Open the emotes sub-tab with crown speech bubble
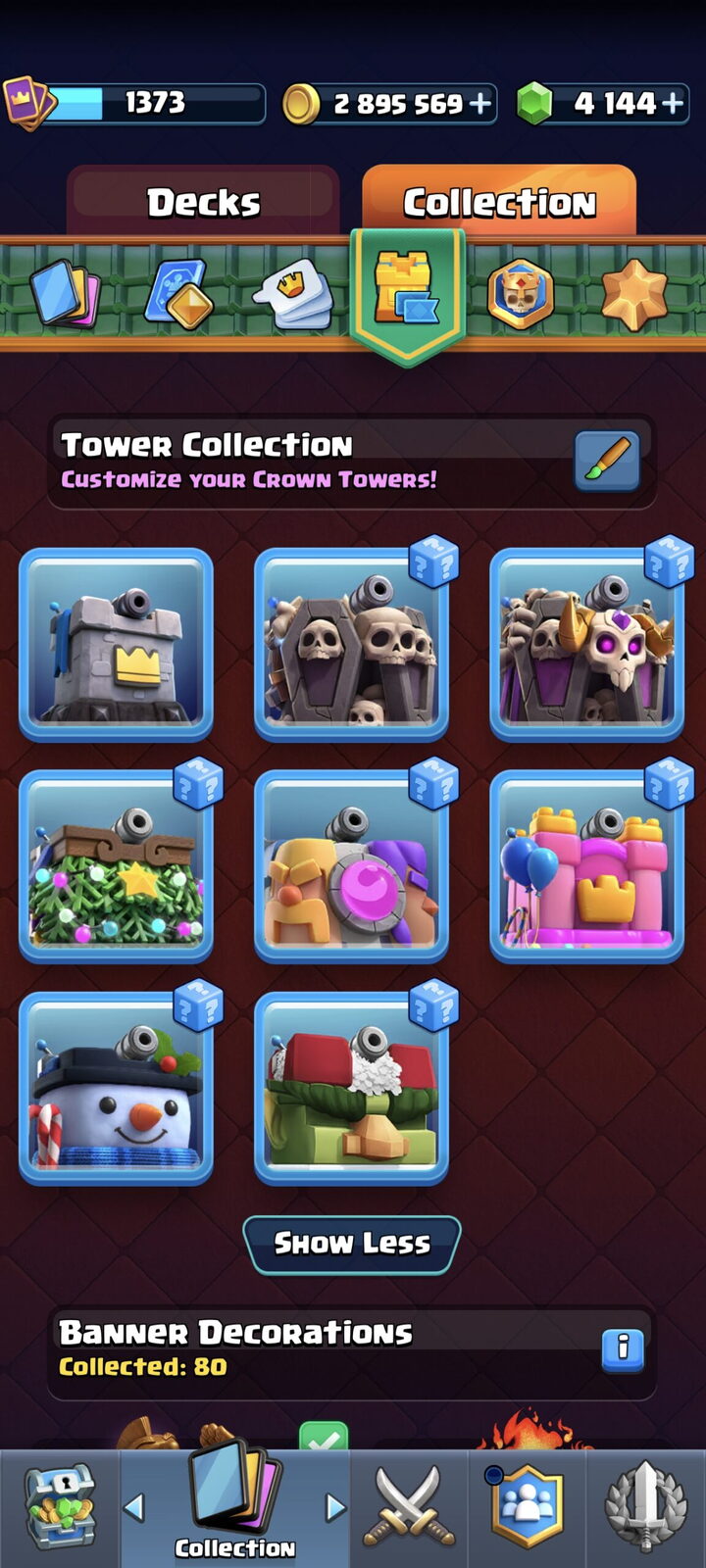Viewport: 706px width, 1568px height. point(293,291)
